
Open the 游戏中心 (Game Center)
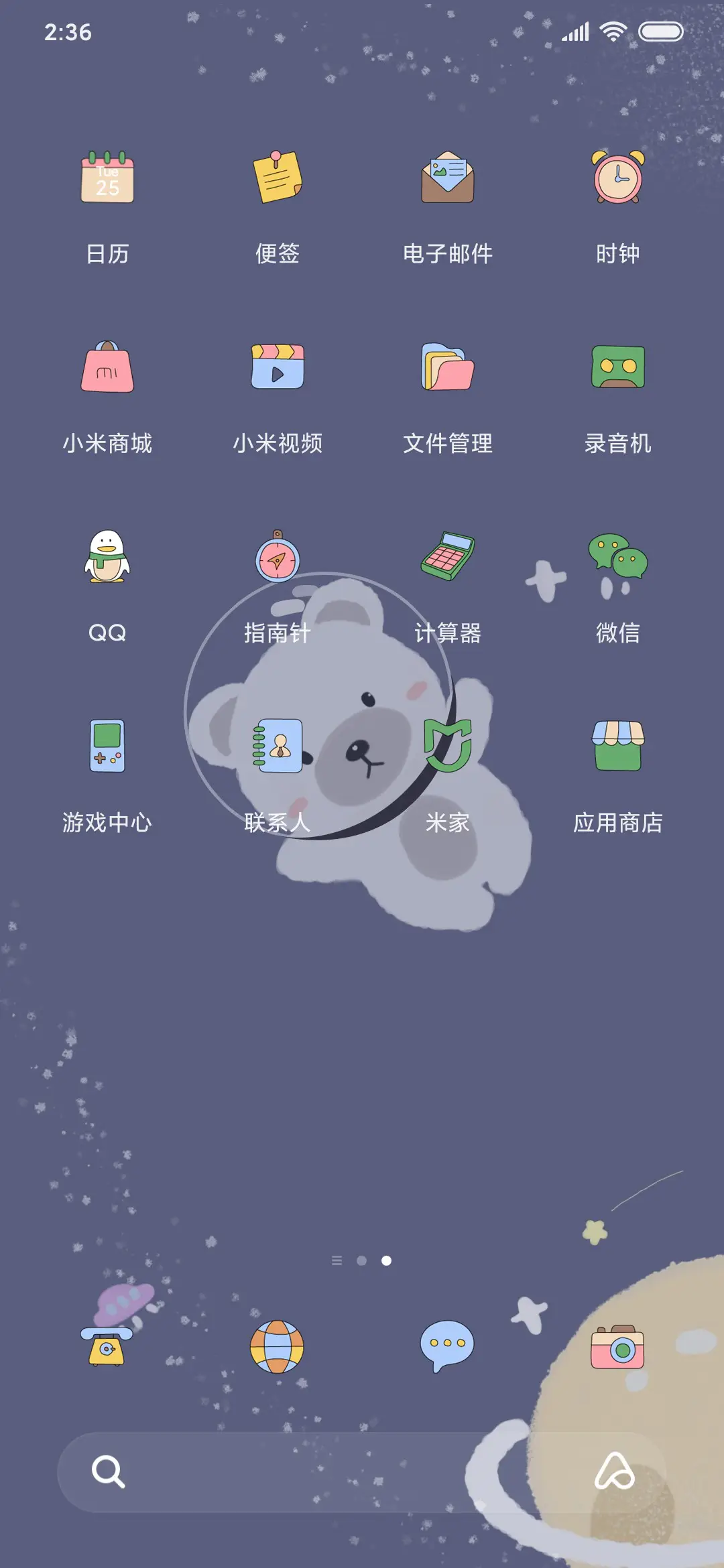pyautogui.click(x=107, y=747)
